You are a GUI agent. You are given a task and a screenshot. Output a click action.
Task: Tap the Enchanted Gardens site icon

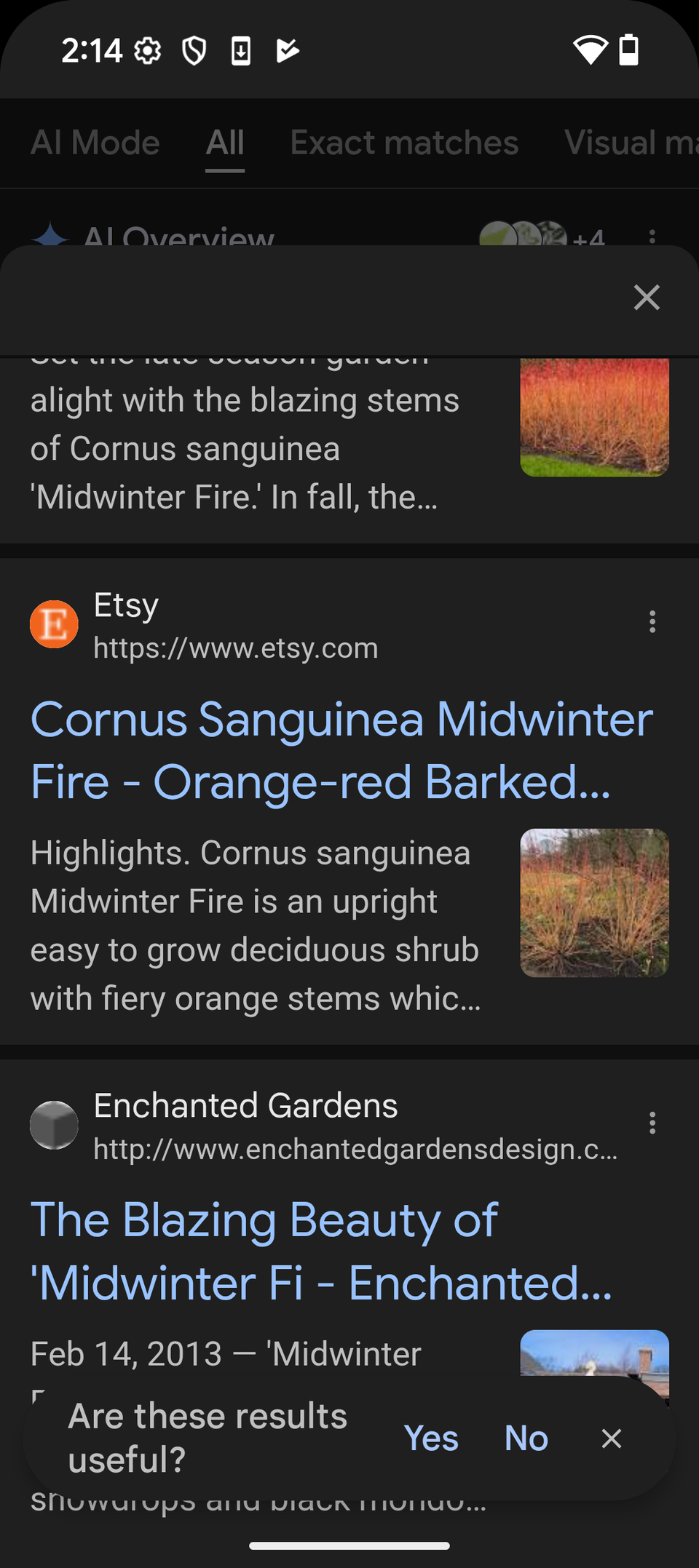click(53, 1125)
